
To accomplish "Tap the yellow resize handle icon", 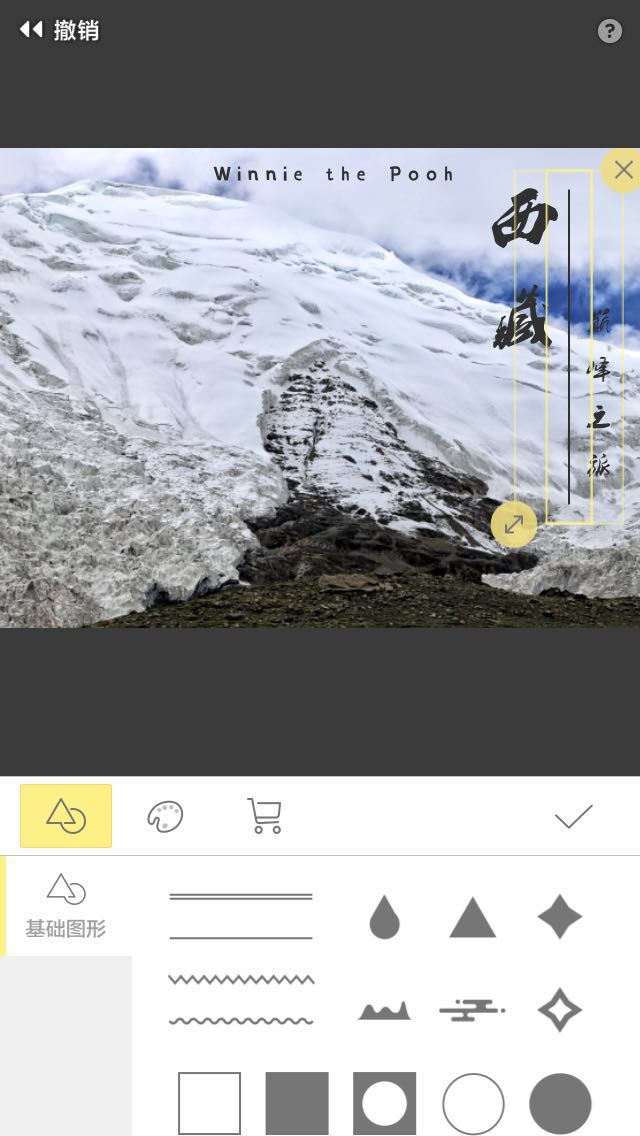I will tap(513, 524).
